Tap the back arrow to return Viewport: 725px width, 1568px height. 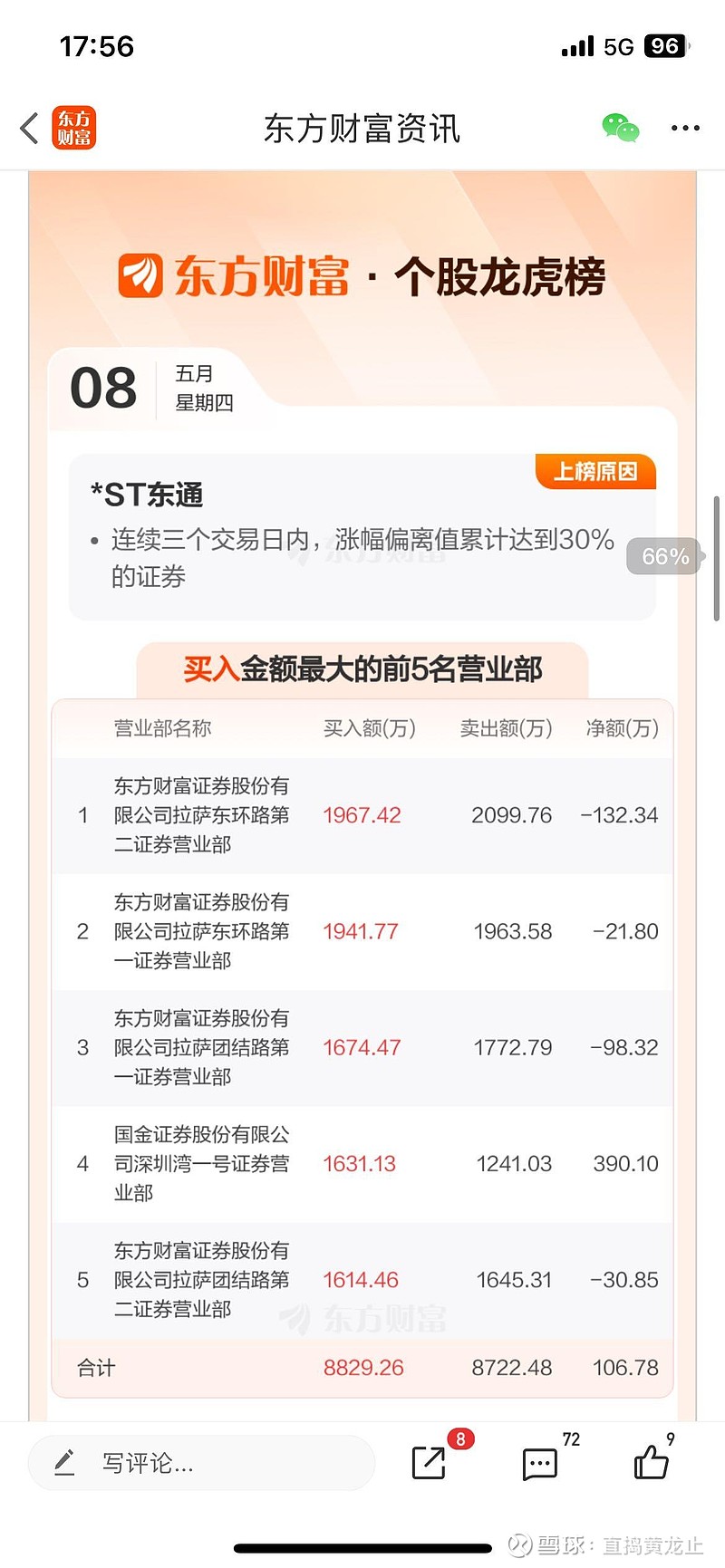tap(27, 129)
